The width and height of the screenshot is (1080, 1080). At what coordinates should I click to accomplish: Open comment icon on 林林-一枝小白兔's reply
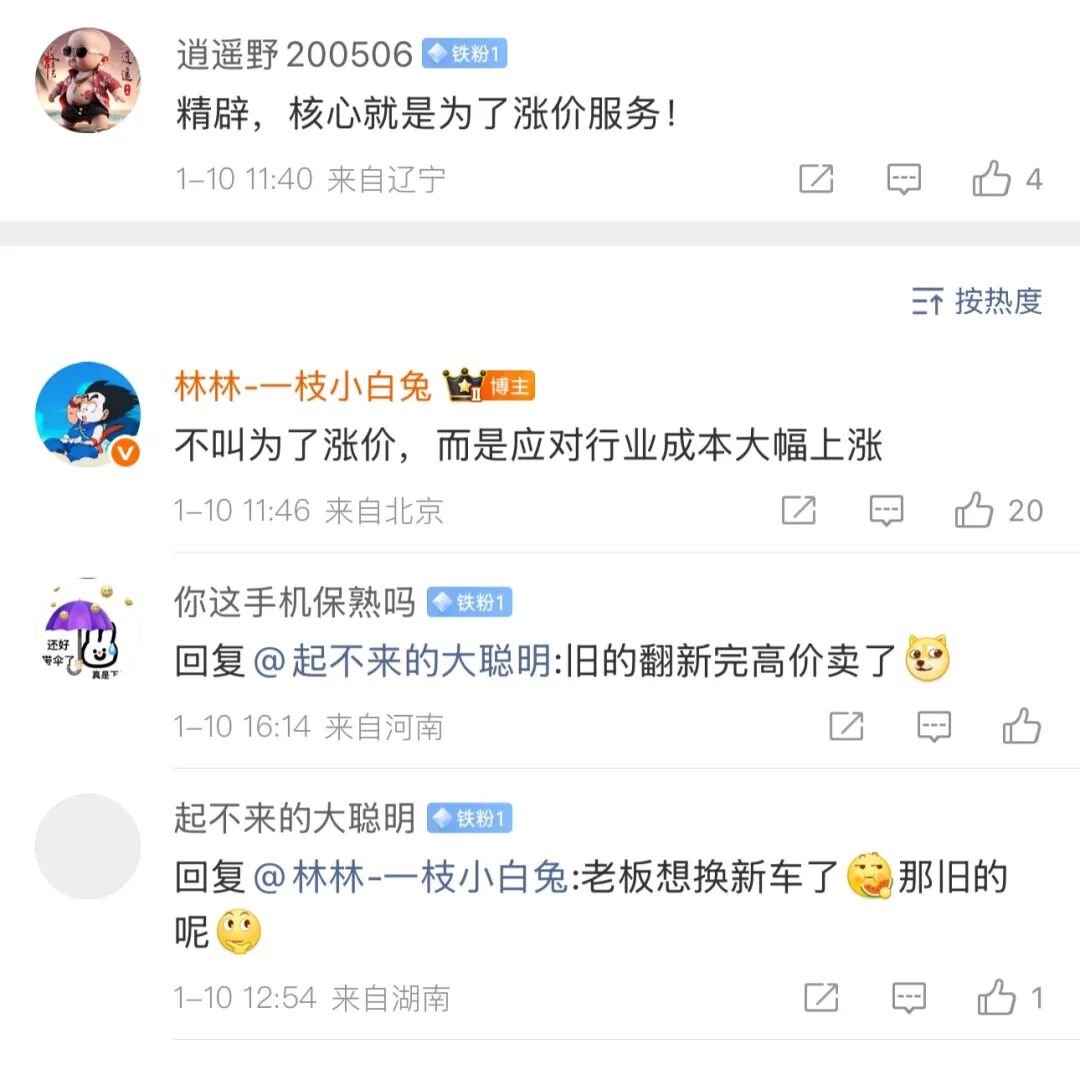[886, 511]
